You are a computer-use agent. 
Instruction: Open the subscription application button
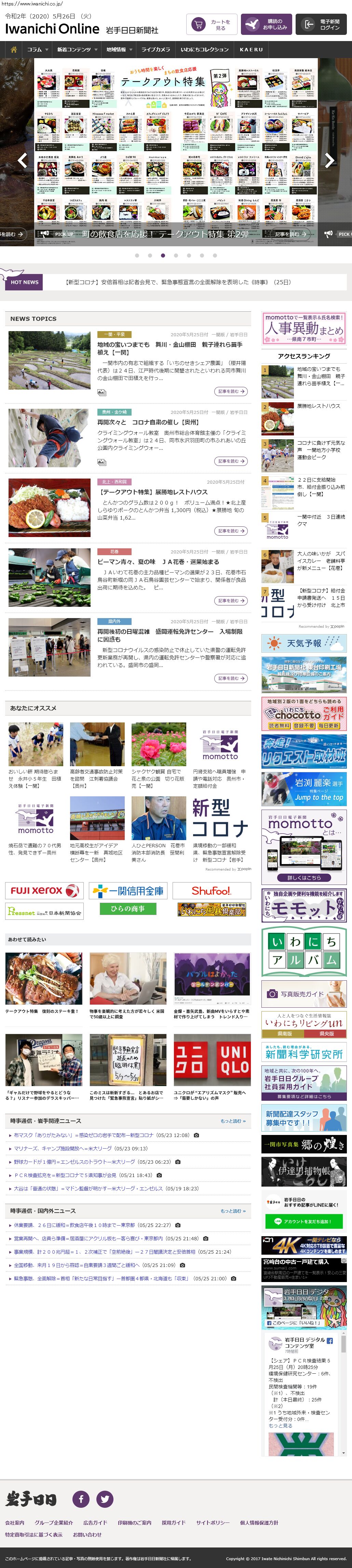pyautogui.click(x=266, y=25)
